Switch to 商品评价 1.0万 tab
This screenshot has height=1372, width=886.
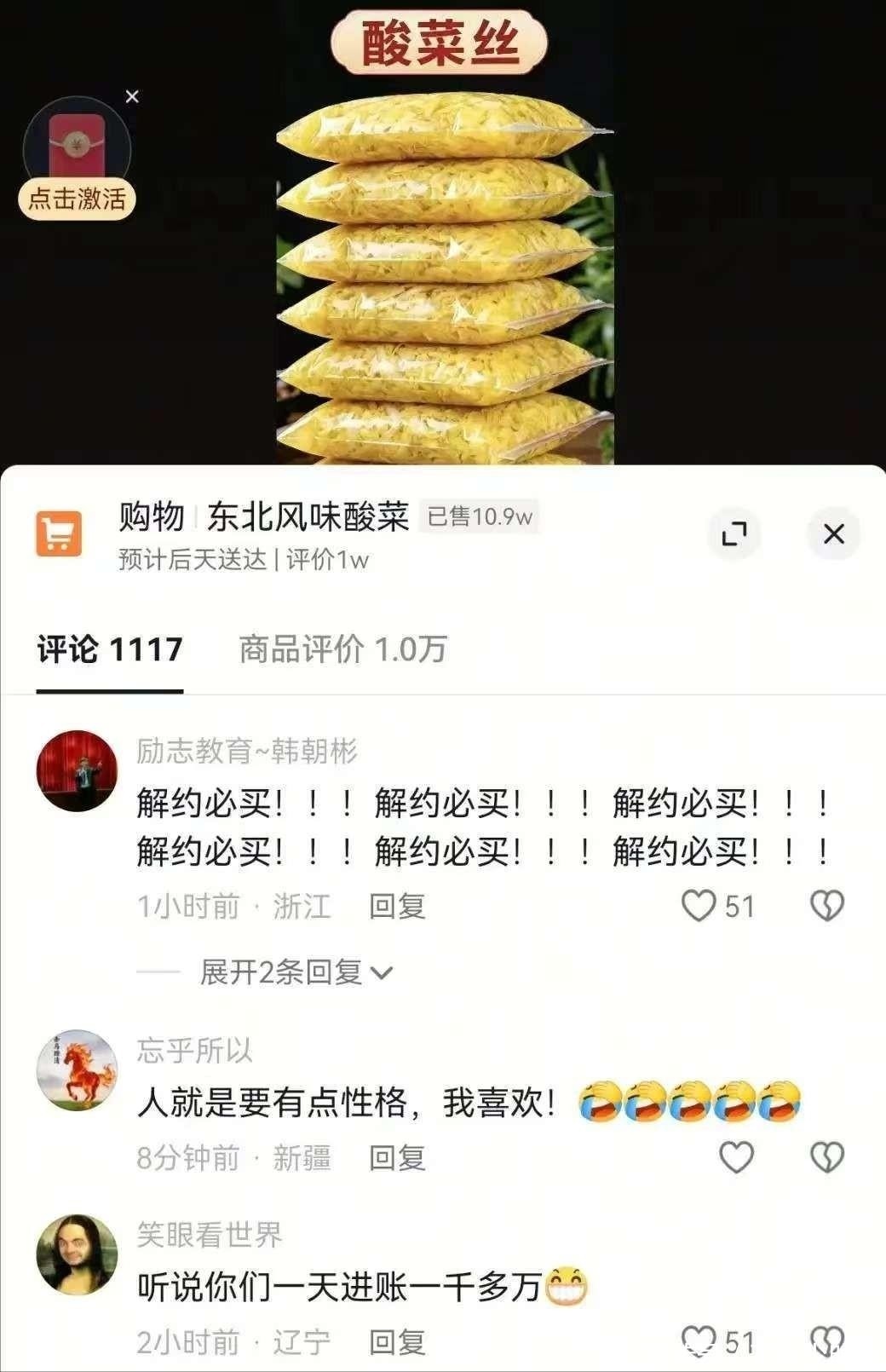[342, 649]
